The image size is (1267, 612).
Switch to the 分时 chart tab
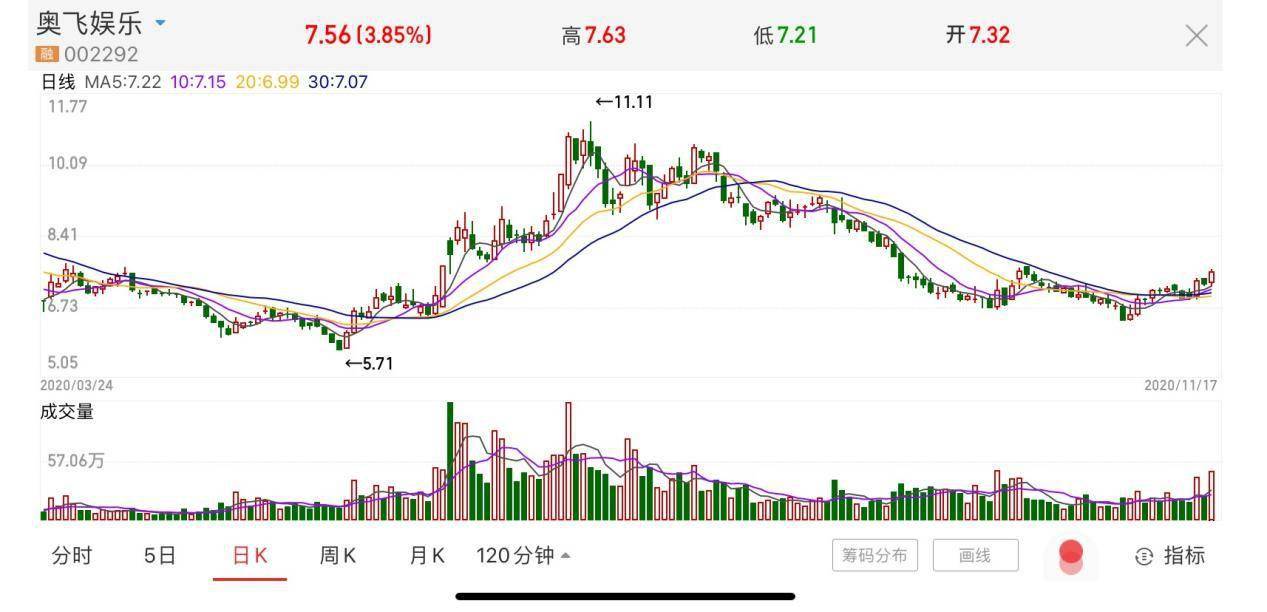(x=72, y=556)
